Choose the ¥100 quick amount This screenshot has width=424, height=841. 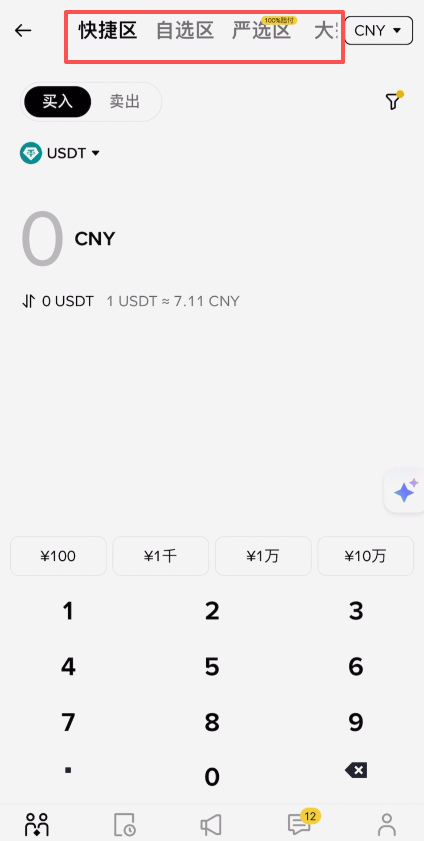click(58, 556)
